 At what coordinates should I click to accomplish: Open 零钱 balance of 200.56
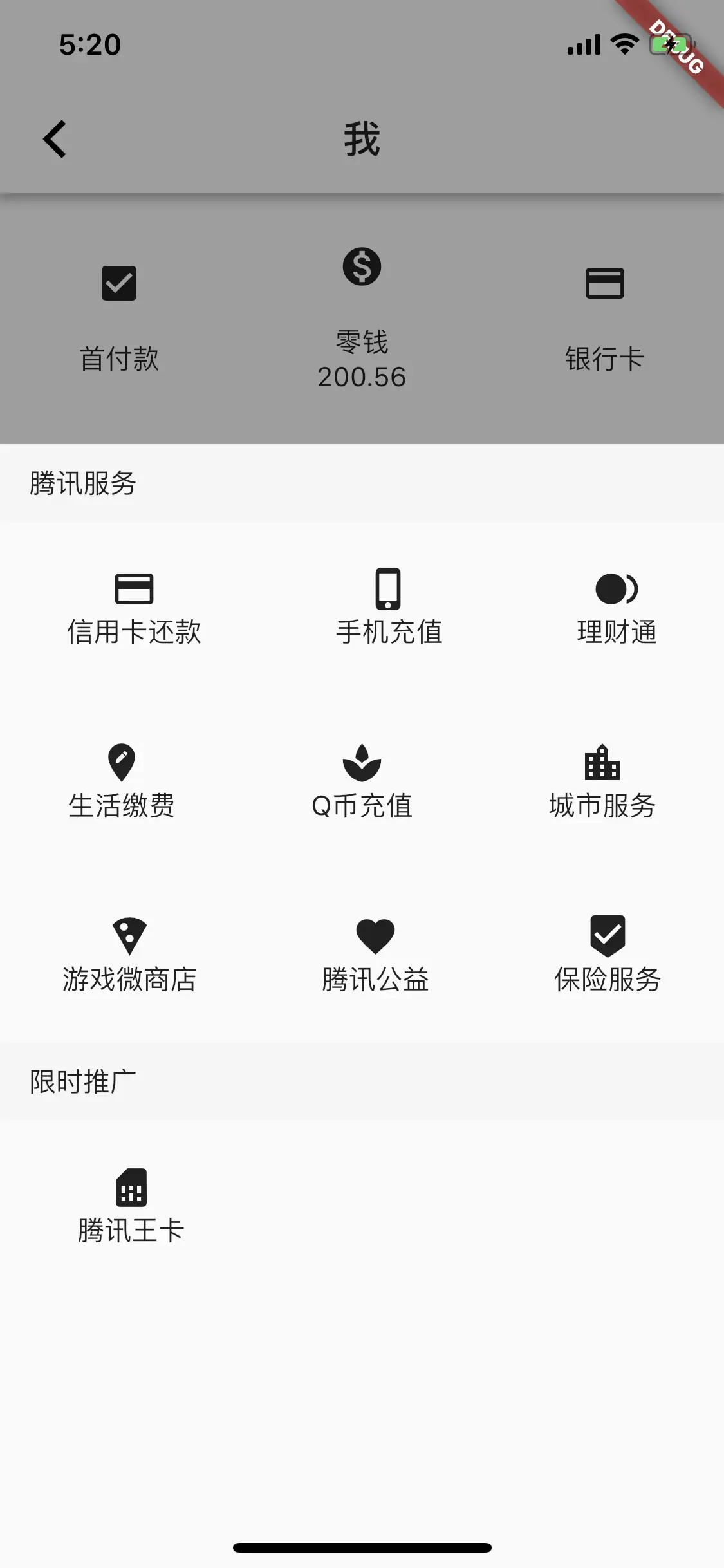point(362,319)
